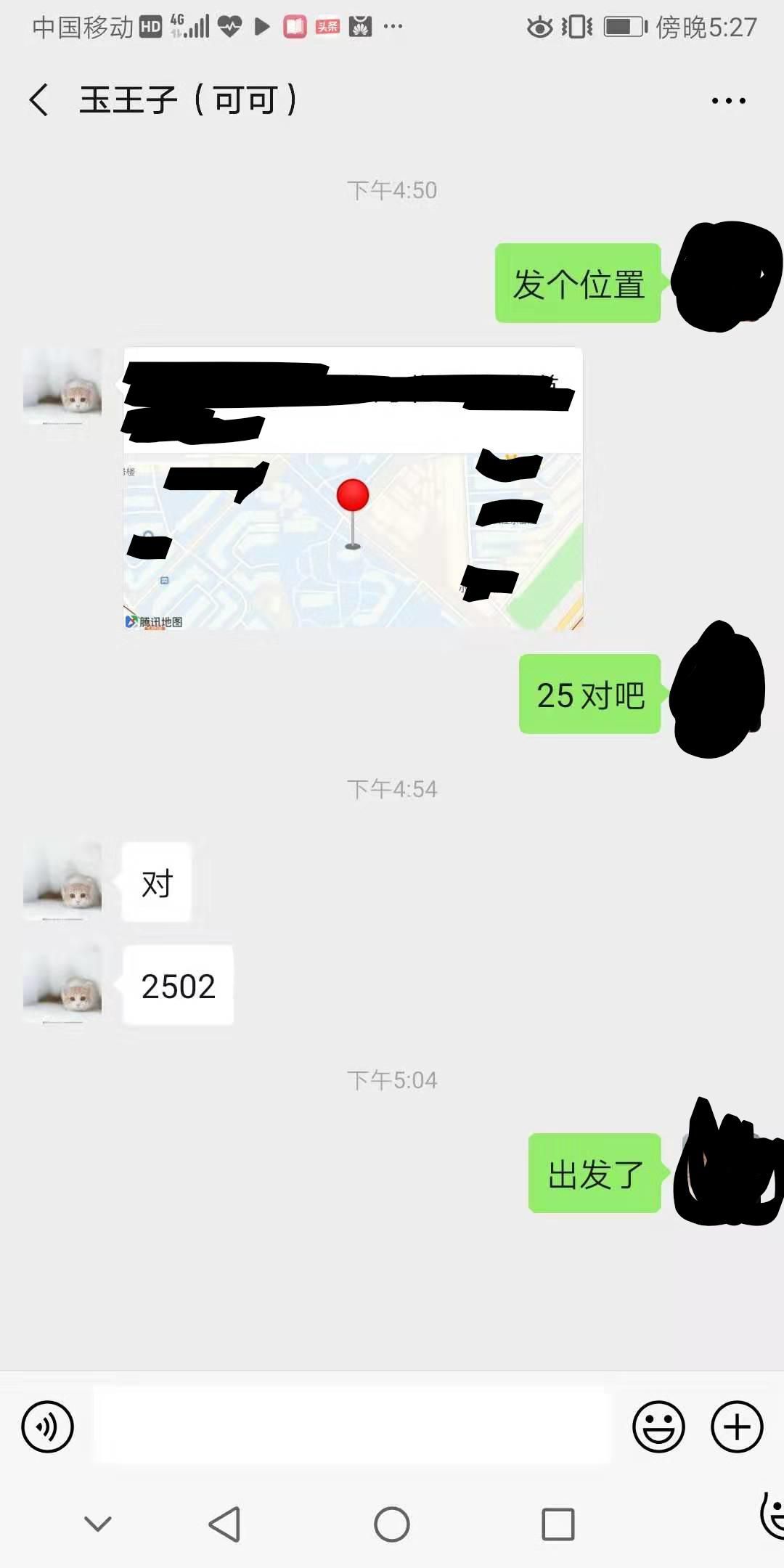The height and width of the screenshot is (1568, 784).
Task: Open the recent apps view
Action: 558,1524
